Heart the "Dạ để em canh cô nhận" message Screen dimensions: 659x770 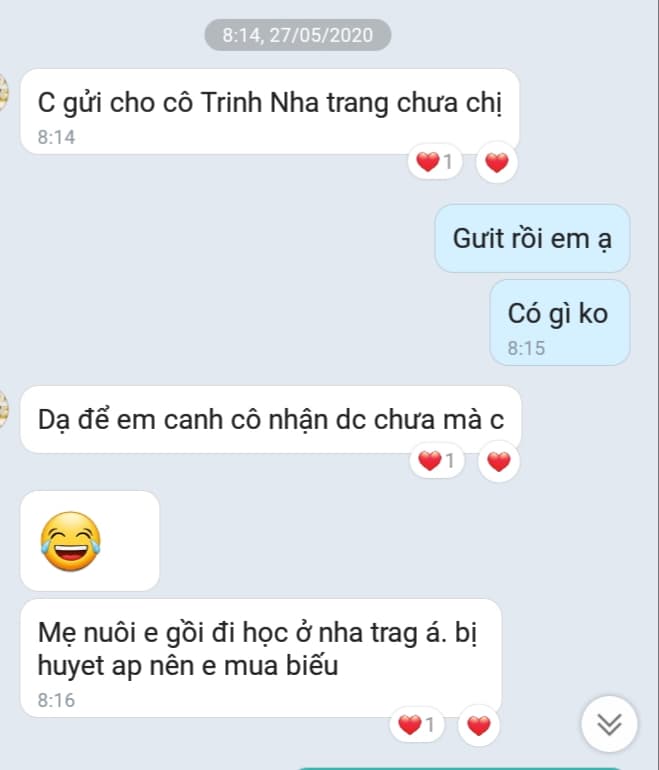497,461
